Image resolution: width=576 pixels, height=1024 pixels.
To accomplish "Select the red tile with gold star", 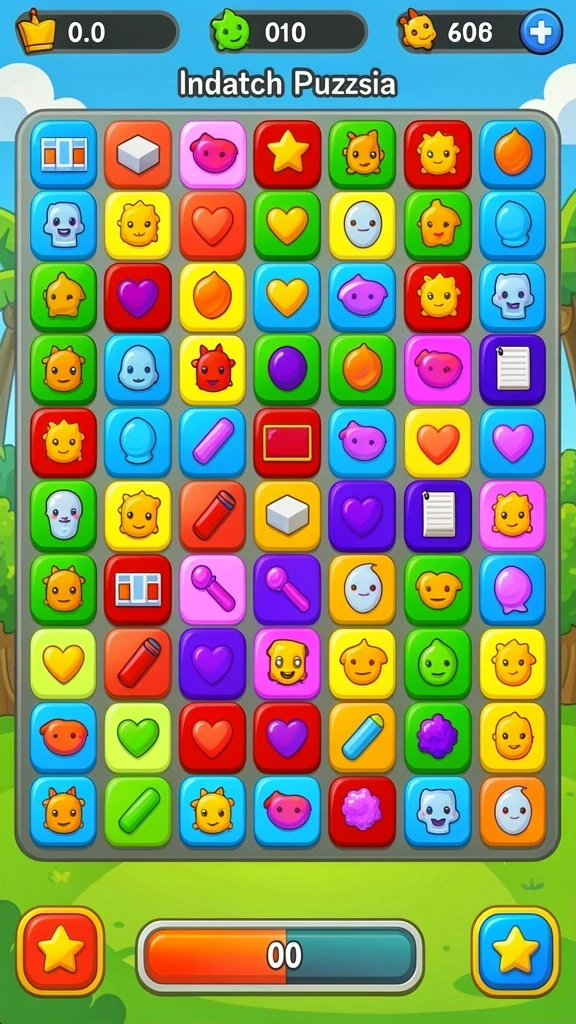I will pos(287,154).
